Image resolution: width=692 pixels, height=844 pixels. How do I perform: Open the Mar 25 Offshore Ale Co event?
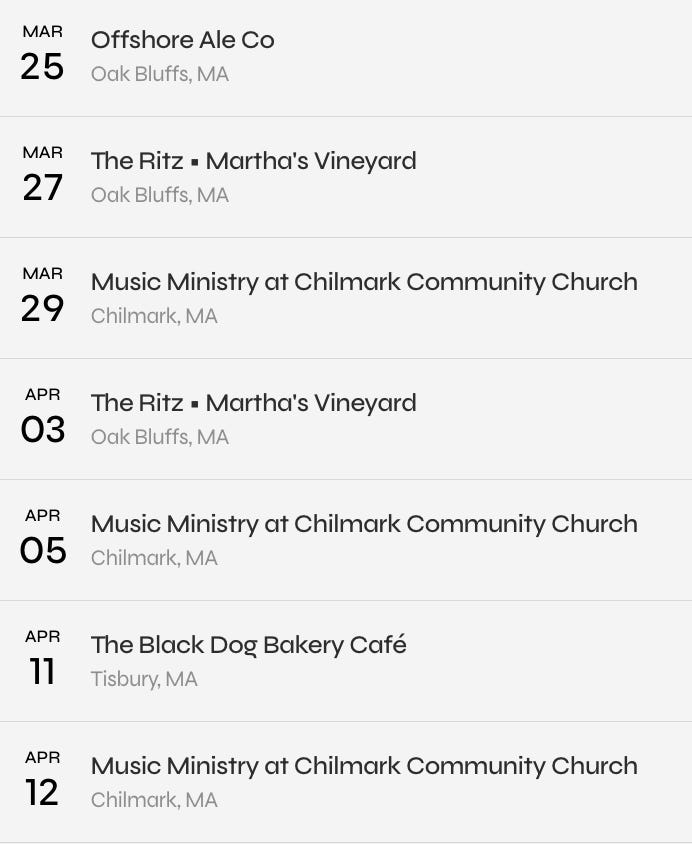(183, 41)
